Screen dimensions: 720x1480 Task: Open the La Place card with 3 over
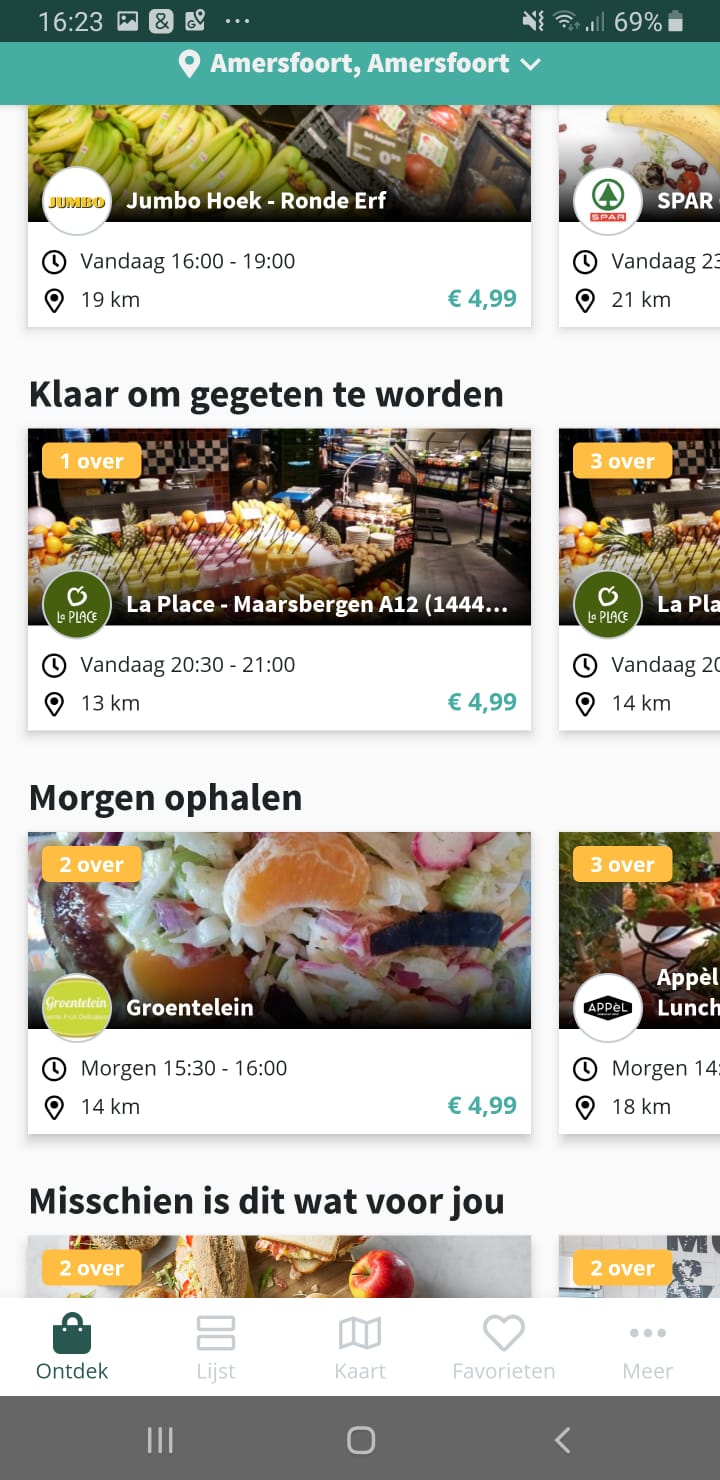tap(640, 579)
